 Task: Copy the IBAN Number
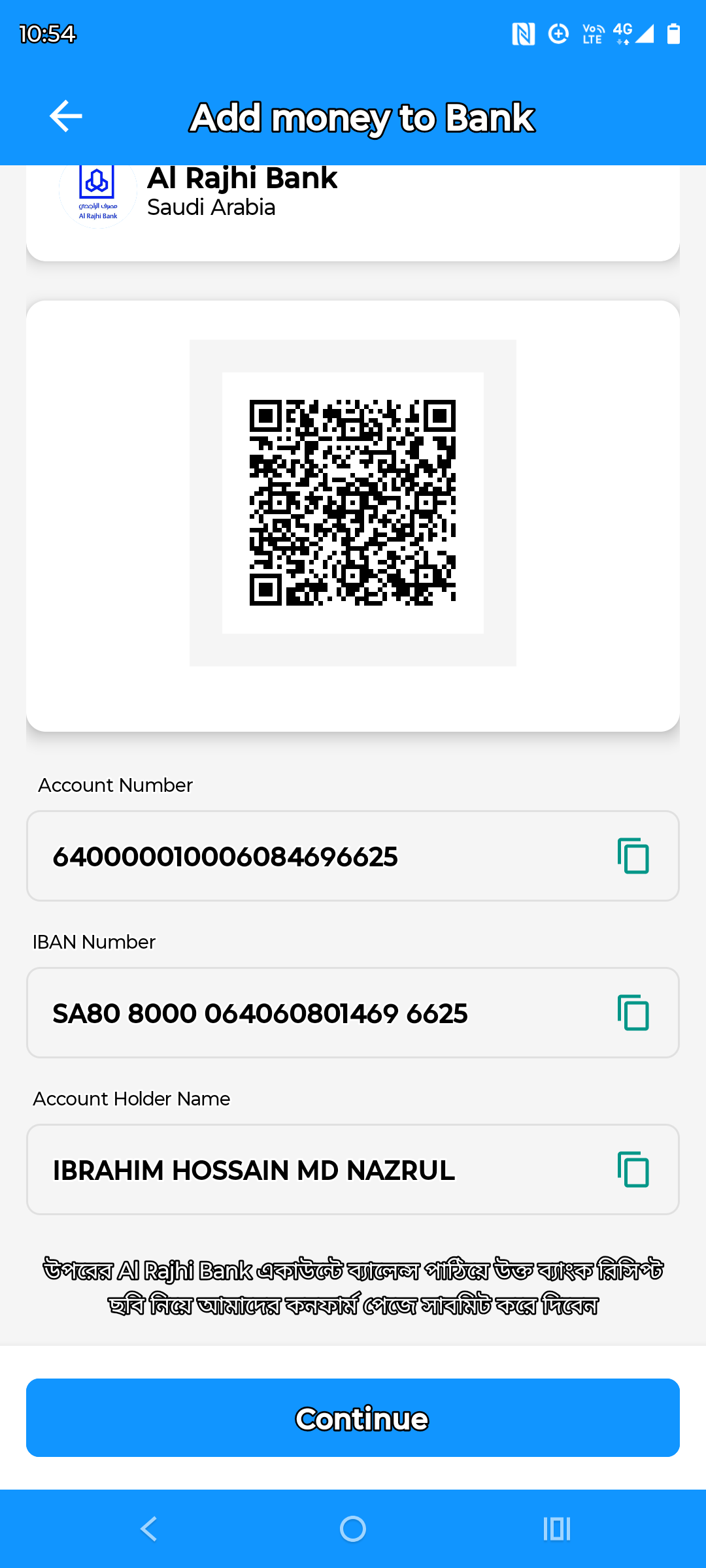(x=633, y=1013)
